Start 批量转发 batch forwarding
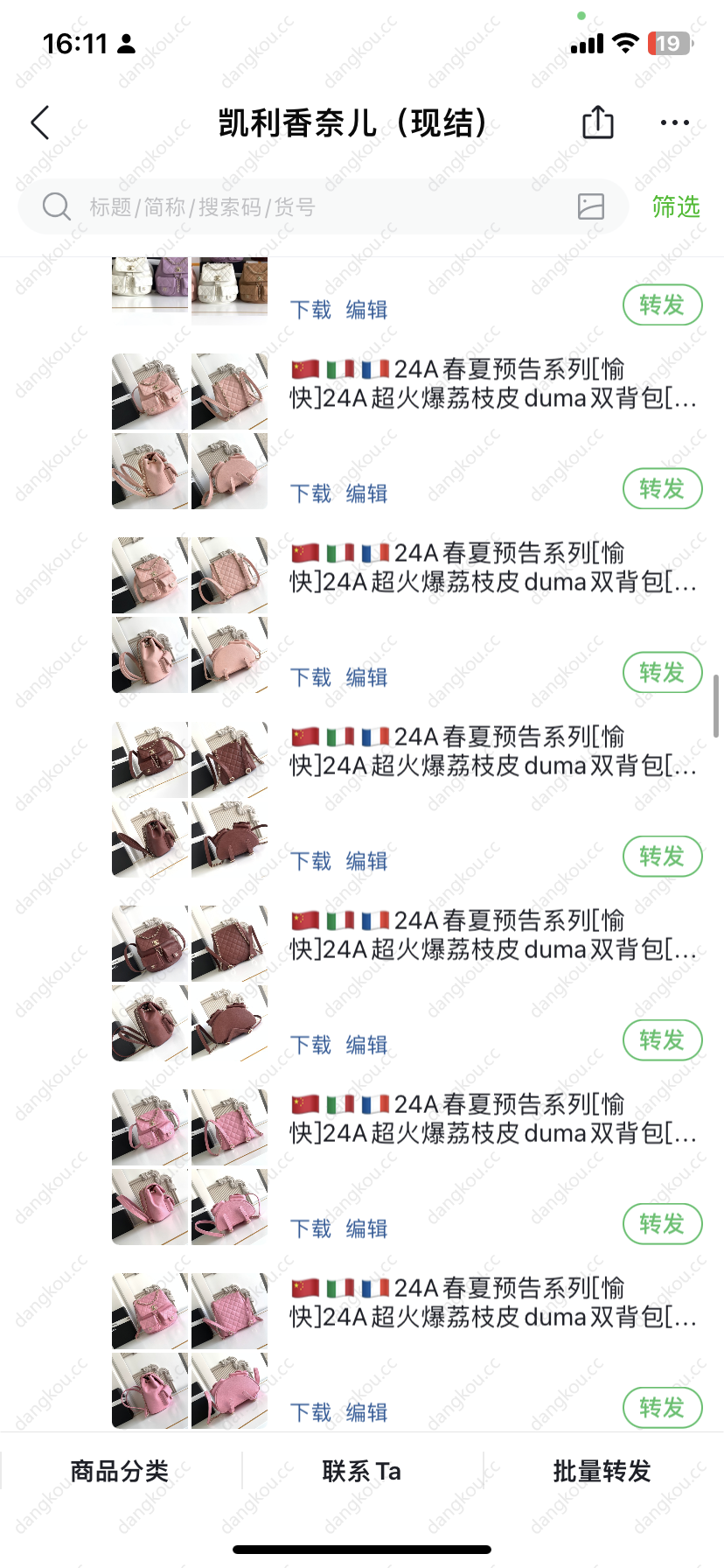The height and width of the screenshot is (1568, 724). point(602,1471)
